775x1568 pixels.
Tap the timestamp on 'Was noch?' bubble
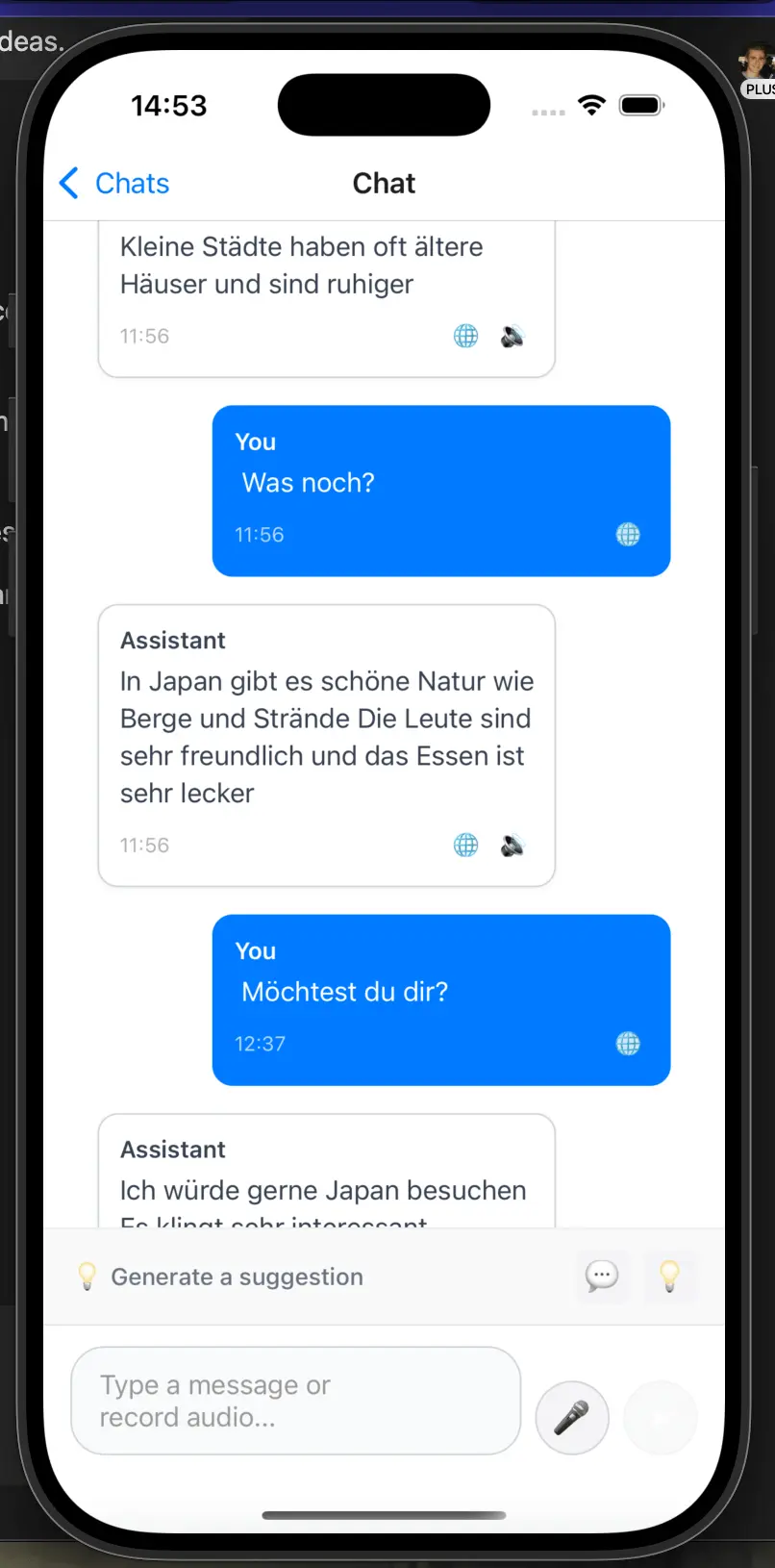click(258, 534)
